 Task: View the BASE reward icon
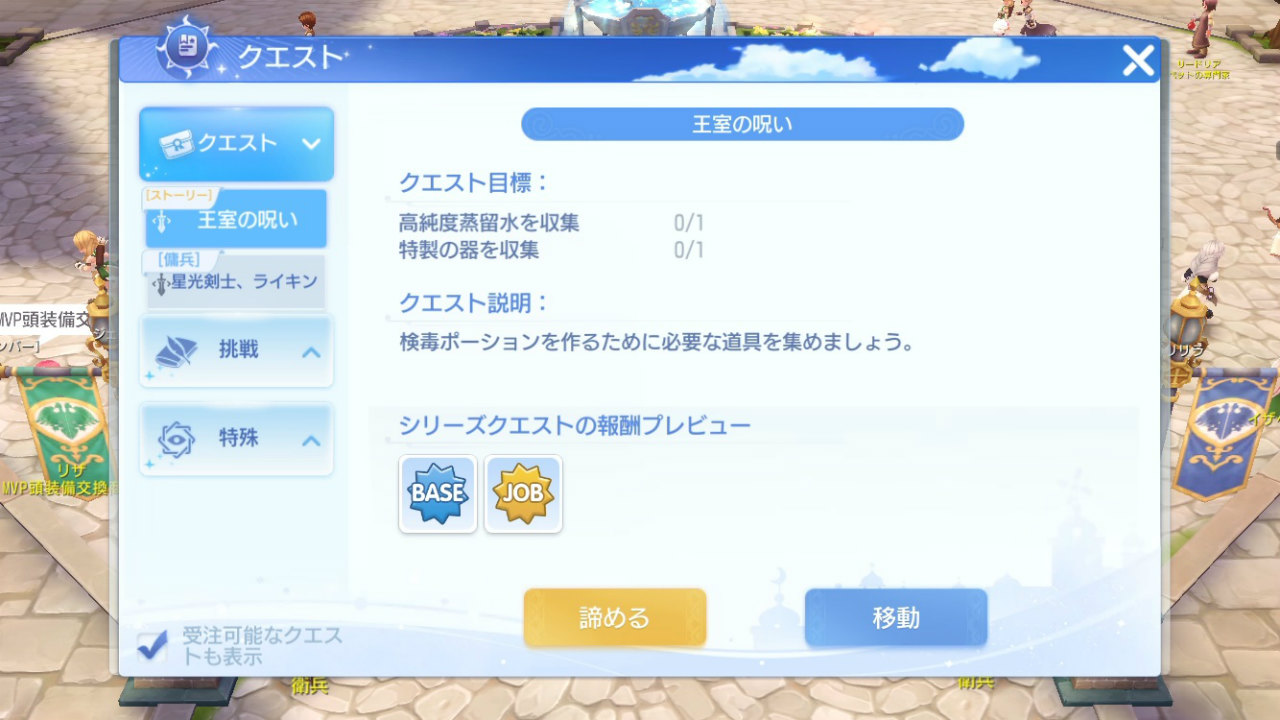point(438,494)
